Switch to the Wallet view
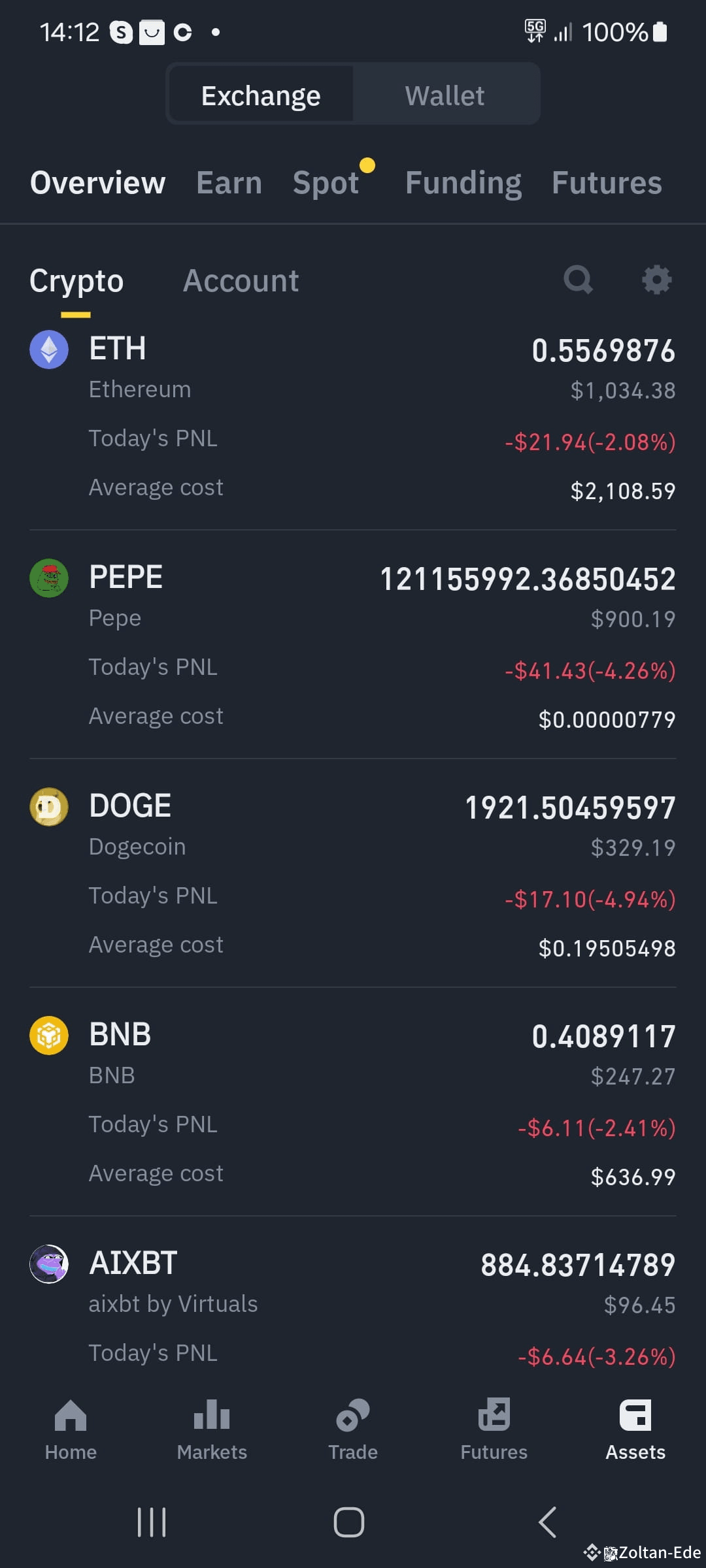Viewport: 706px width, 1568px height. [x=445, y=94]
